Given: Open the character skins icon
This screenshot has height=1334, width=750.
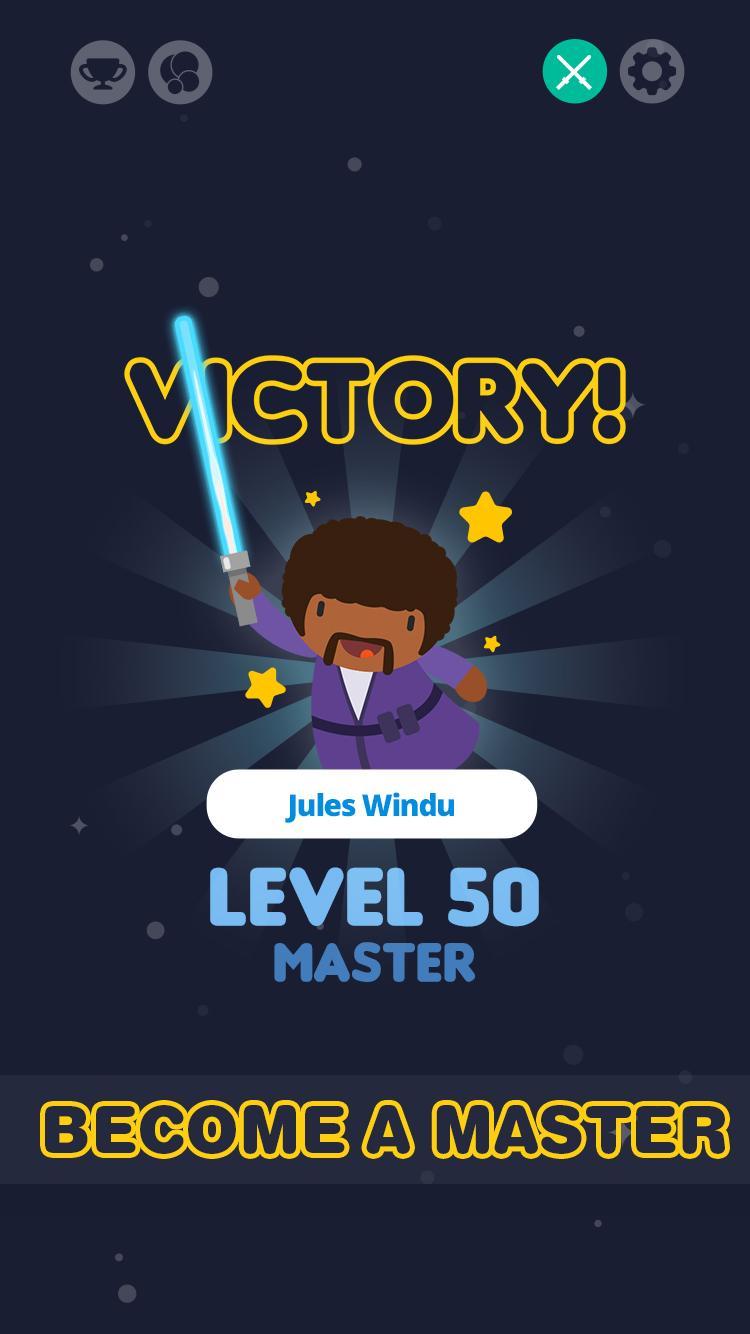Looking at the screenshot, I should pos(180,72).
